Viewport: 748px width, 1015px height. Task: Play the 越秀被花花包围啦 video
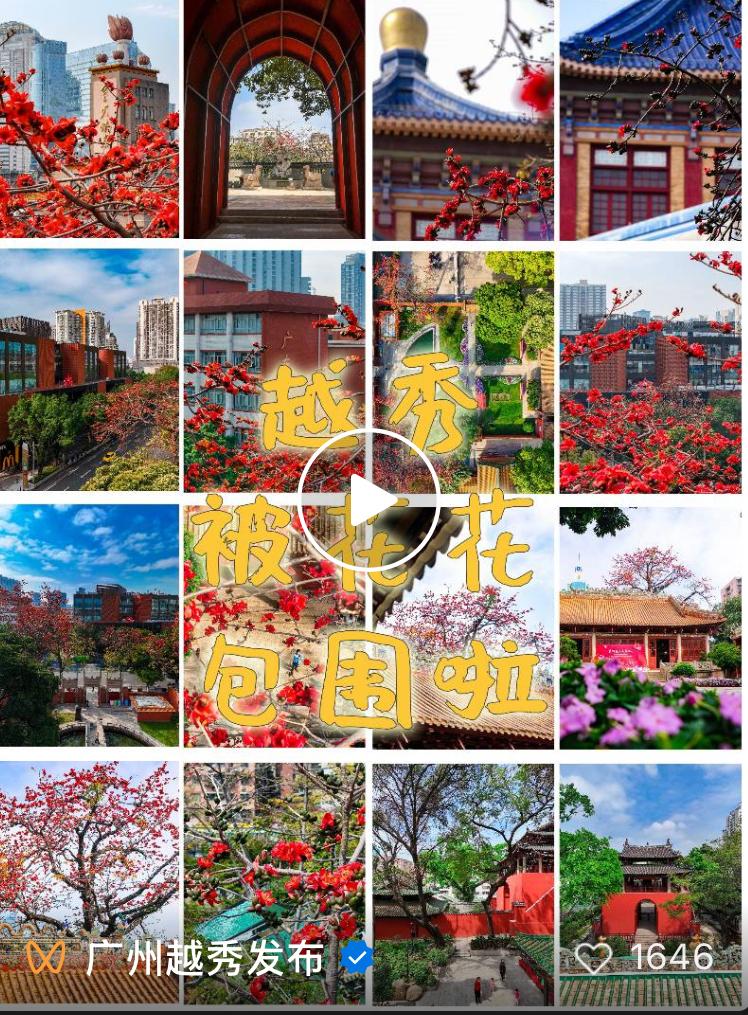click(368, 499)
